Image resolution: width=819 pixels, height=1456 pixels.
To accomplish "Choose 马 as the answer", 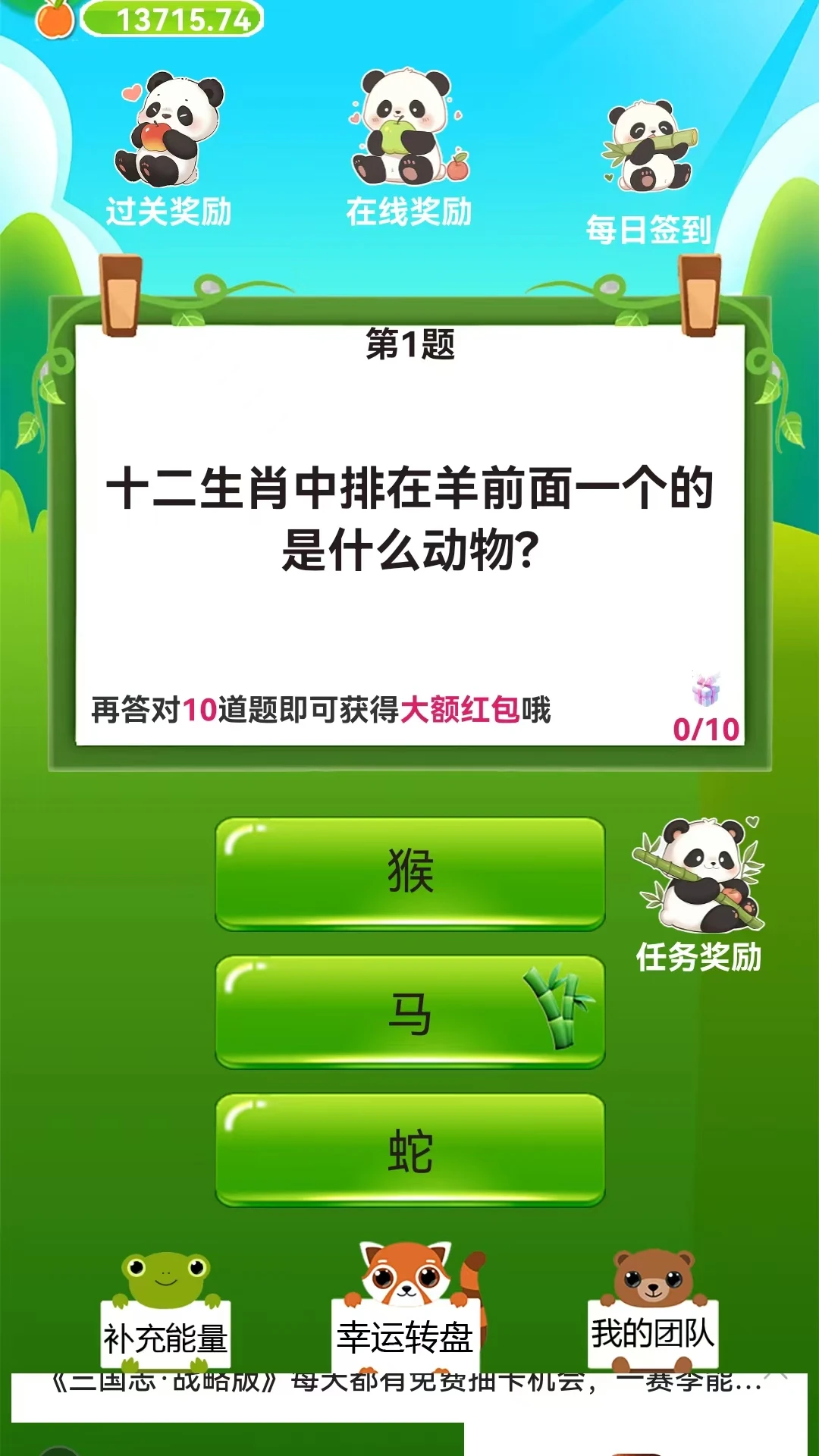I will [x=409, y=1012].
